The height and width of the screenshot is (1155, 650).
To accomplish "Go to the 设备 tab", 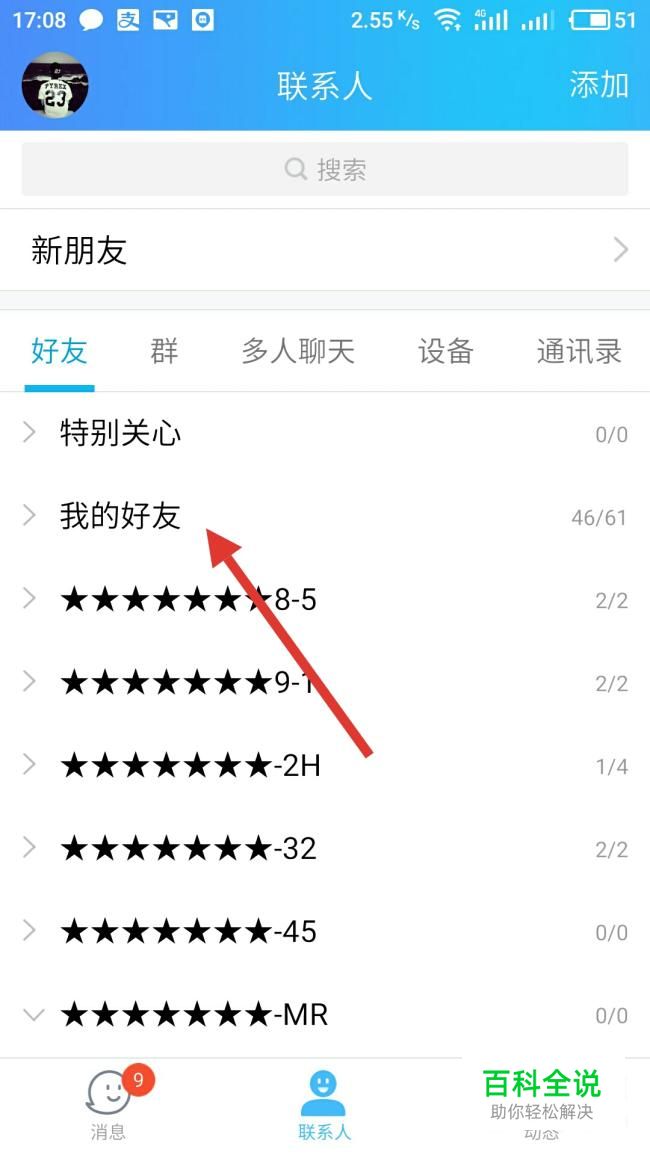I will [x=445, y=352].
